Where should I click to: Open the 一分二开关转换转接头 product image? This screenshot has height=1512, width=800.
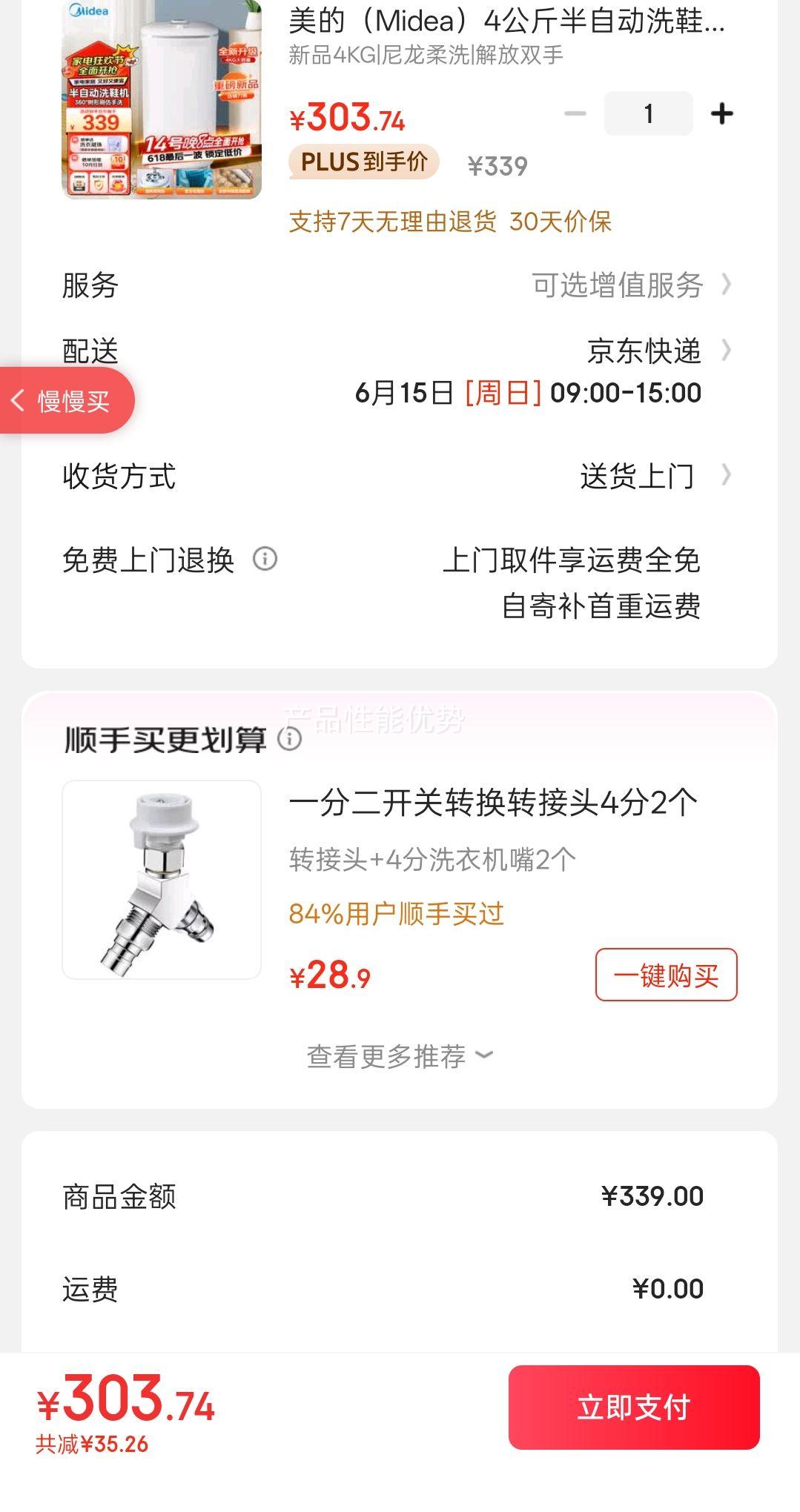coord(162,880)
